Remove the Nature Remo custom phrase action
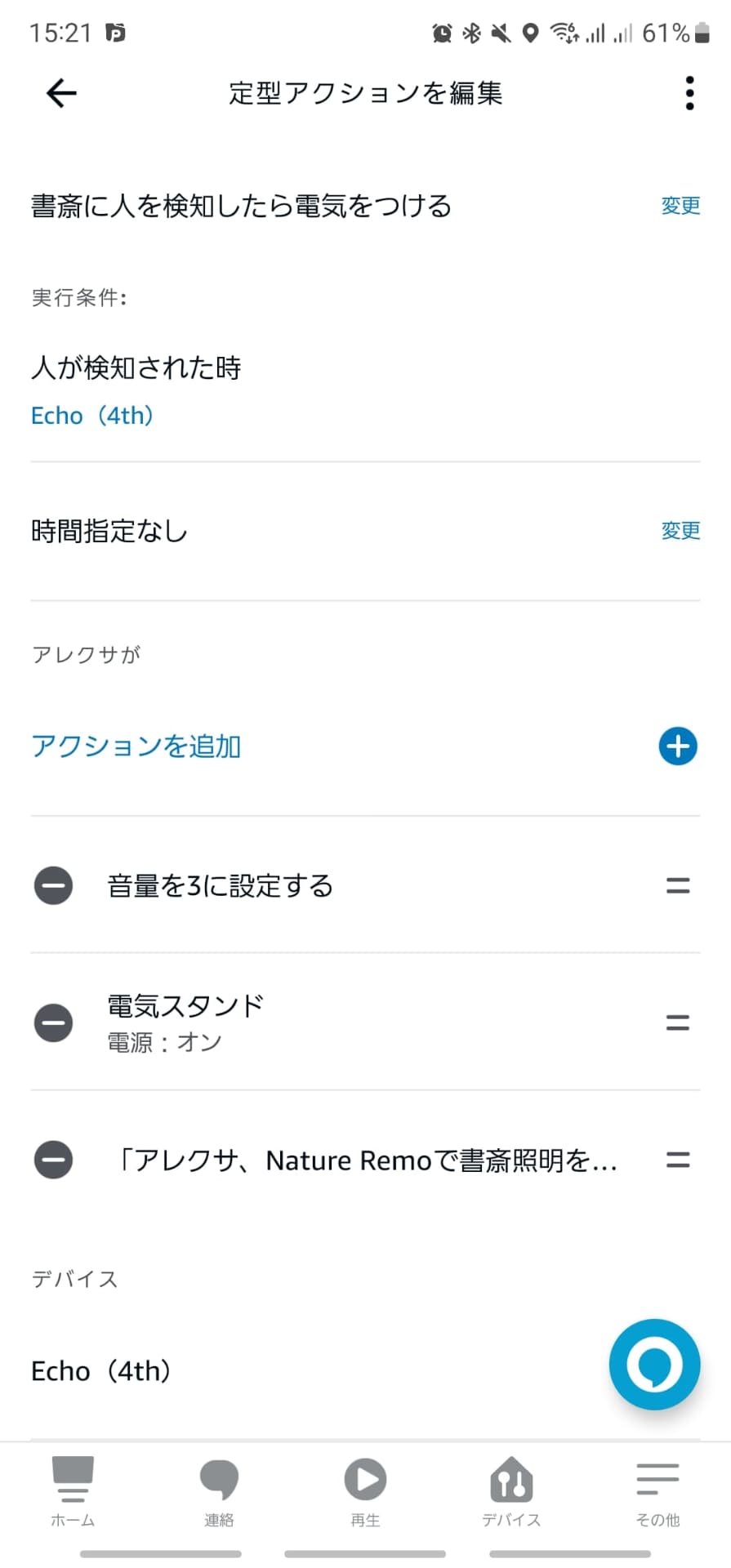This screenshot has height=1568, width=731. 53,1160
